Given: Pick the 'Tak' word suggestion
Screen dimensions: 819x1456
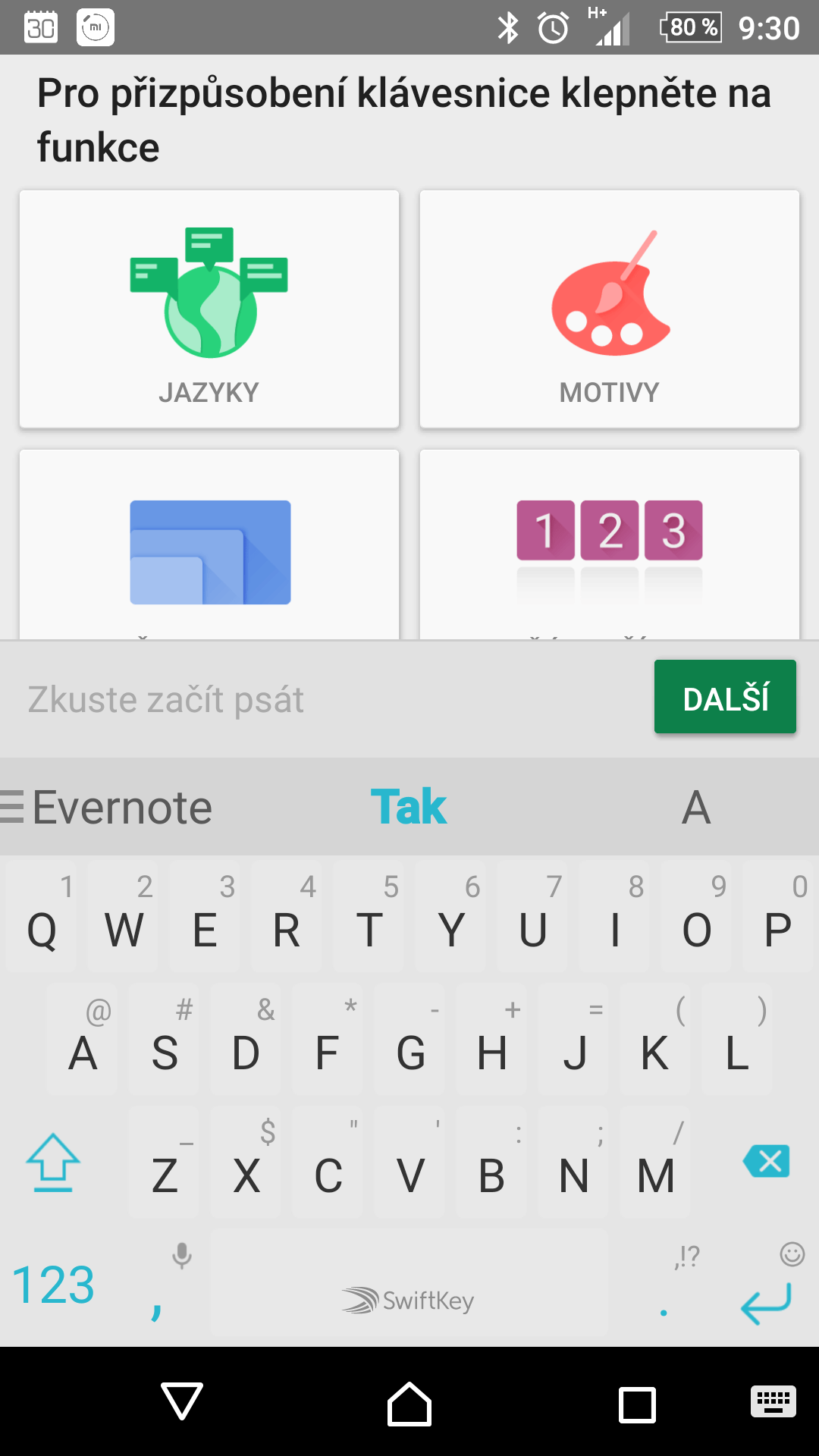Looking at the screenshot, I should point(409,807).
